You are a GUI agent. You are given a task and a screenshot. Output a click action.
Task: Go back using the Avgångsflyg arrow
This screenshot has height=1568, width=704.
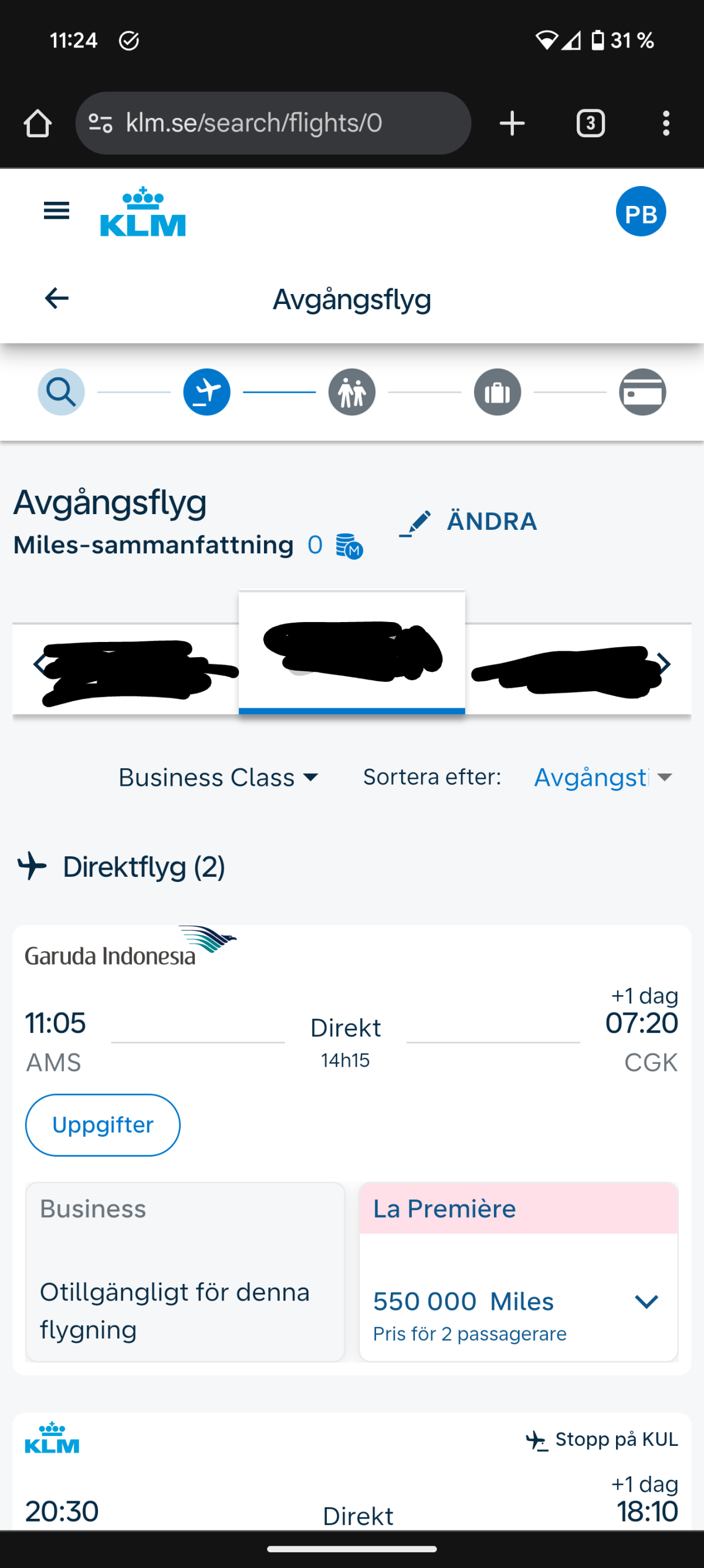(56, 299)
